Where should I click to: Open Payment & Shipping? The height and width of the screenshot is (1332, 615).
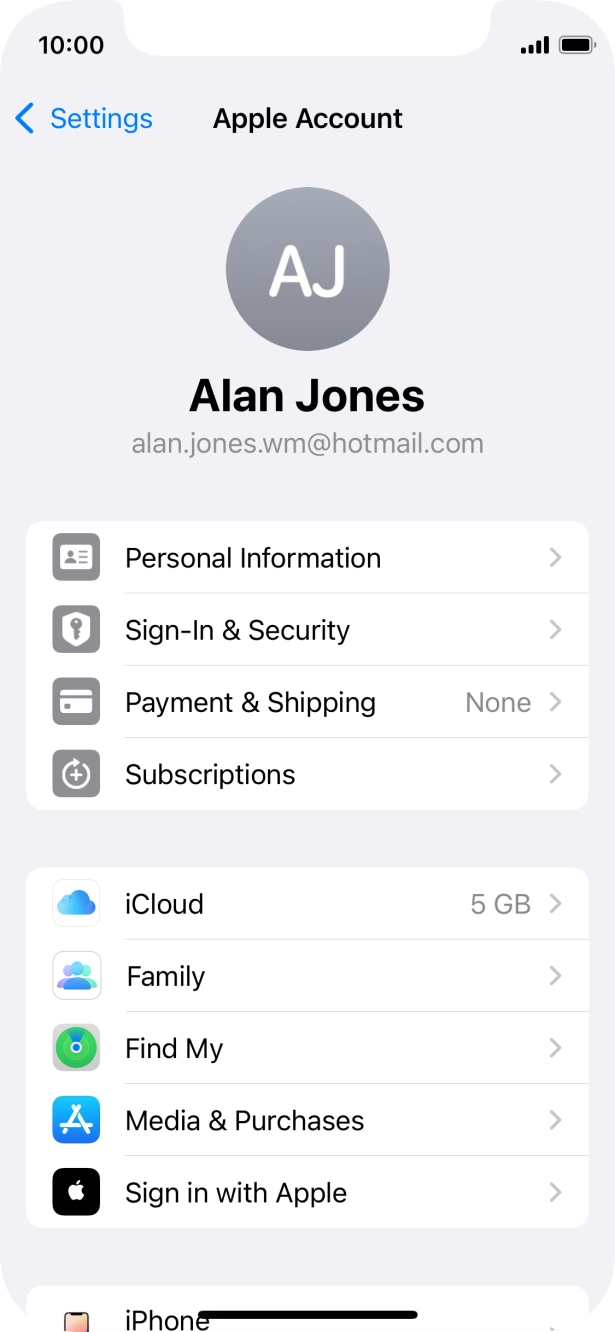click(307, 702)
